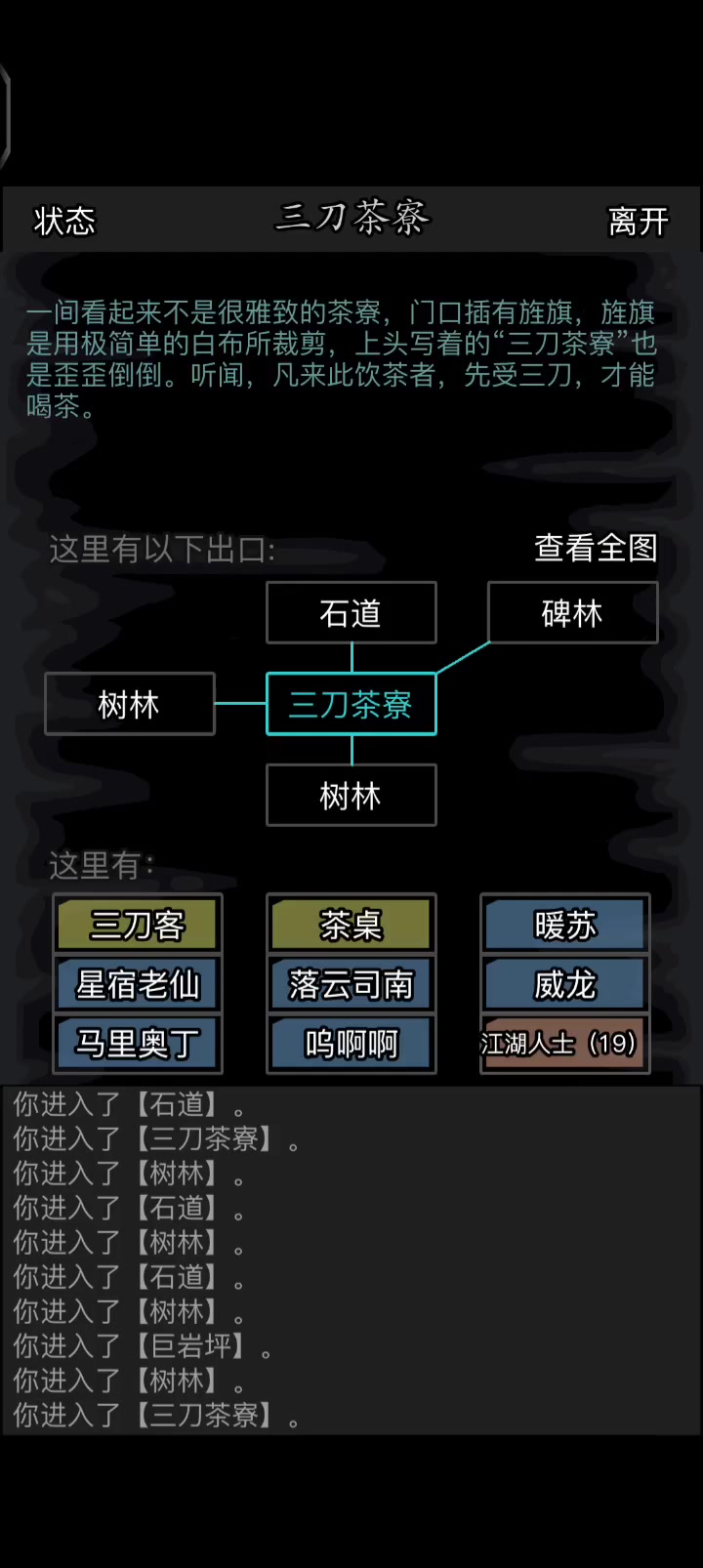Viewport: 703px width, 1568px height.
Task: Open player 马里奥丁
Action: coord(138,1044)
